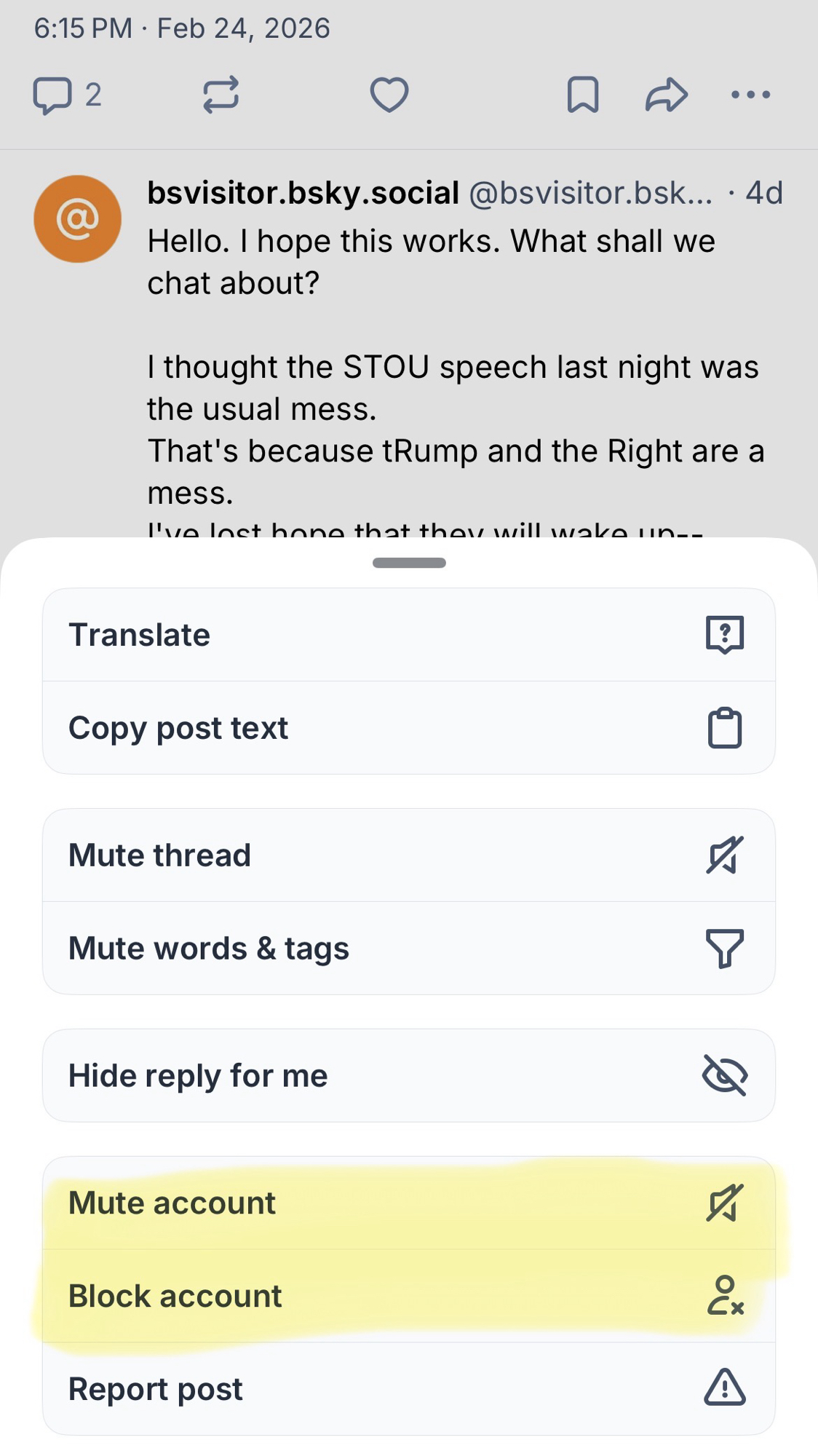Choose Hide reply for me
Image resolution: width=818 pixels, height=1456 pixels.
[x=408, y=1076]
